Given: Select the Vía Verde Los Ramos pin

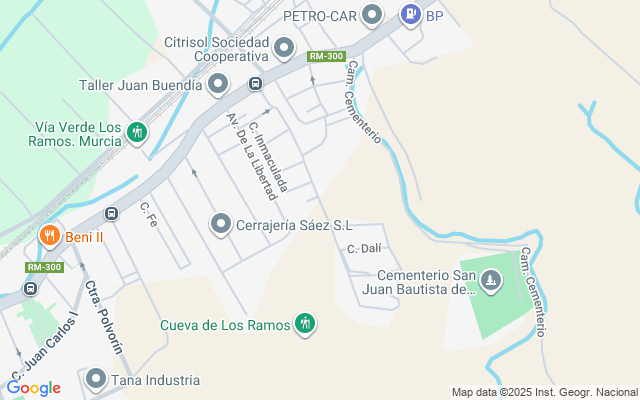Looking at the screenshot, I should click(138, 132).
